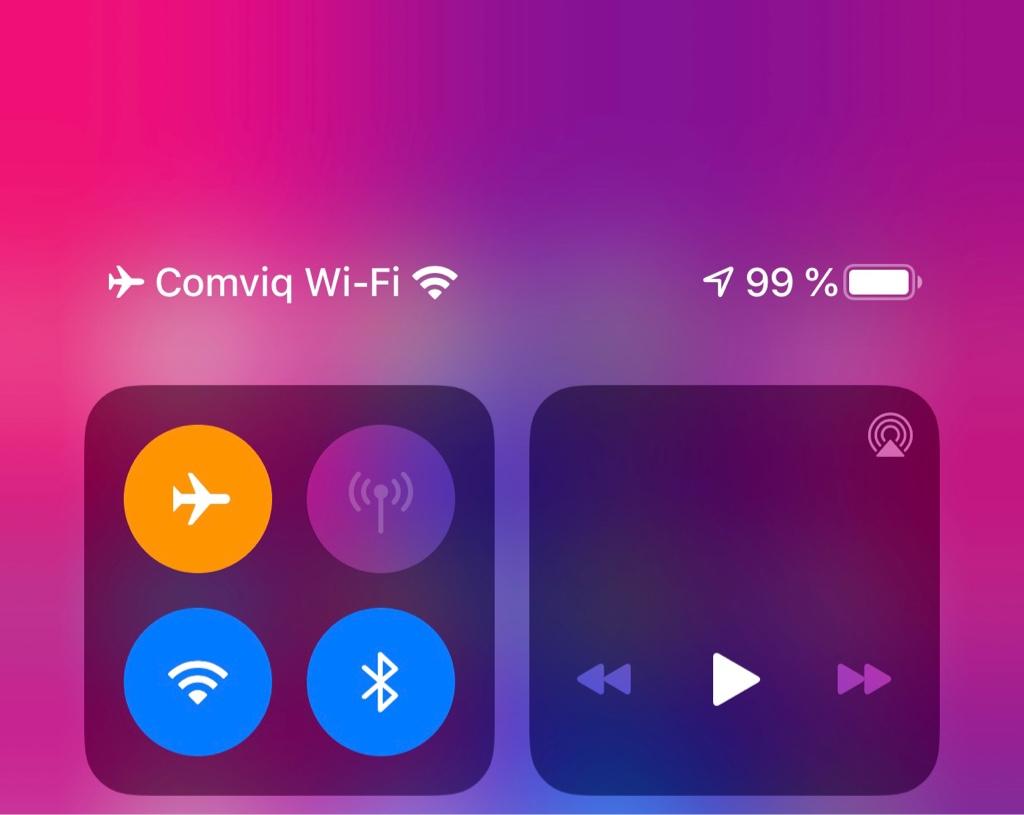This screenshot has width=1024, height=815.
Task: Turn off Airplane Mode
Action: (197, 498)
